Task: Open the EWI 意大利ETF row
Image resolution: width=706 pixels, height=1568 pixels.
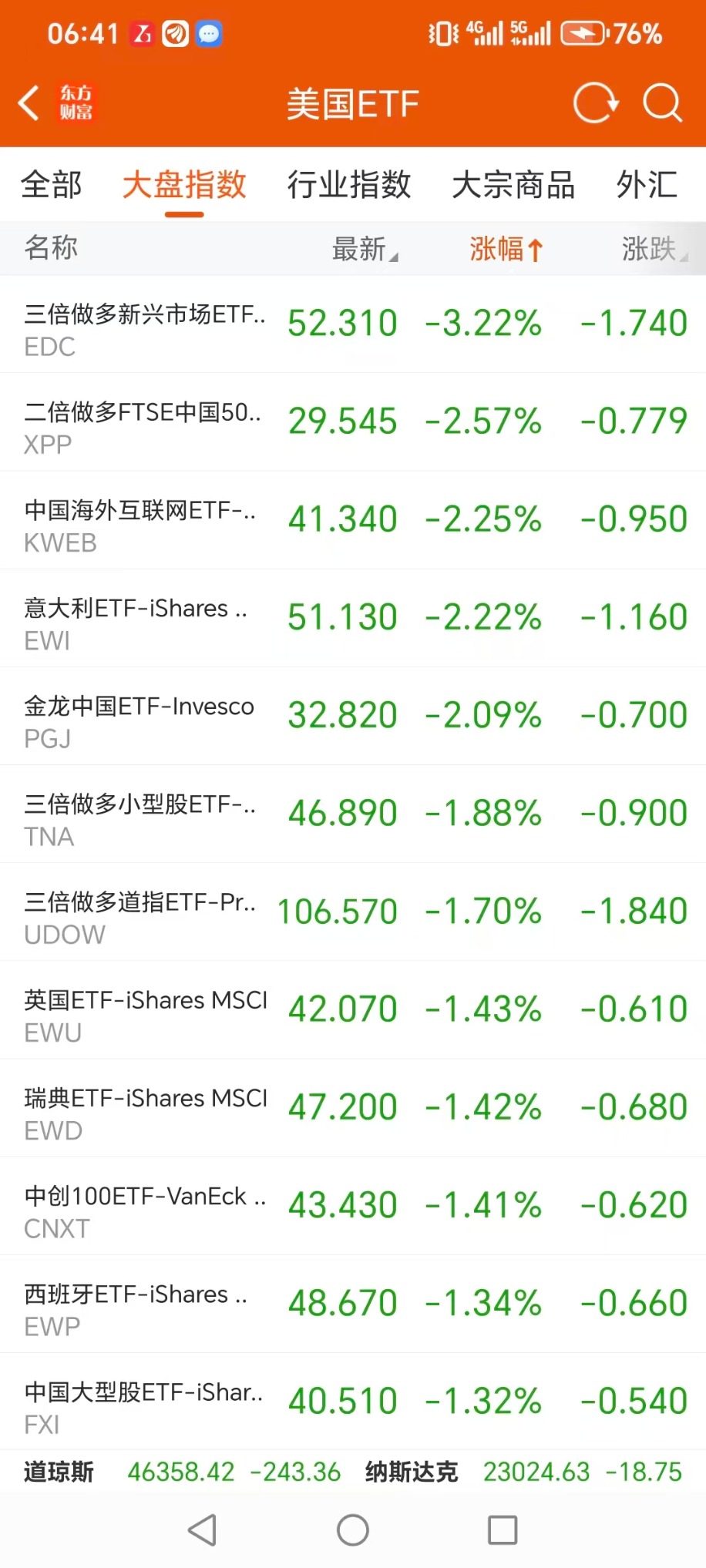Action: 353,618
